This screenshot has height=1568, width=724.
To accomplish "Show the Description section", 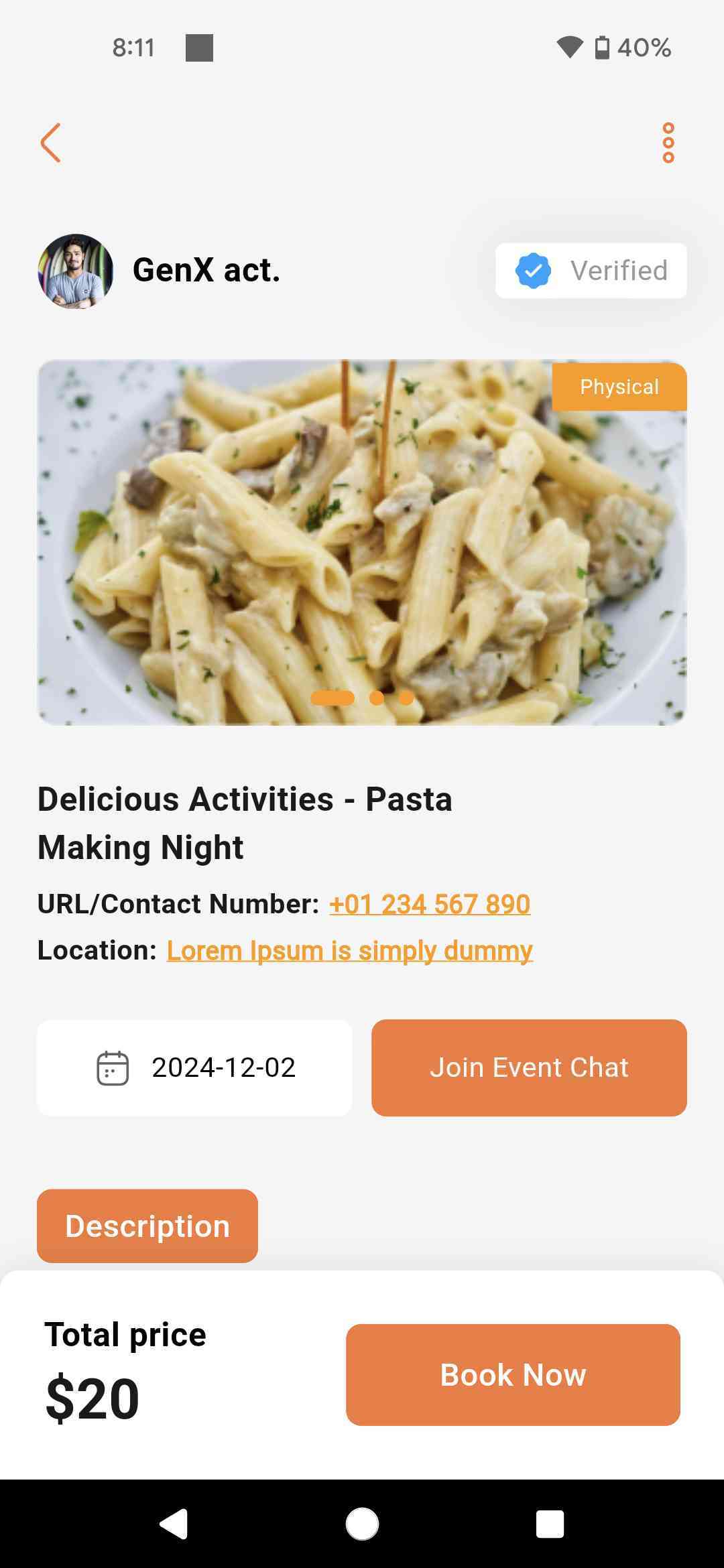I will 147,1226.
